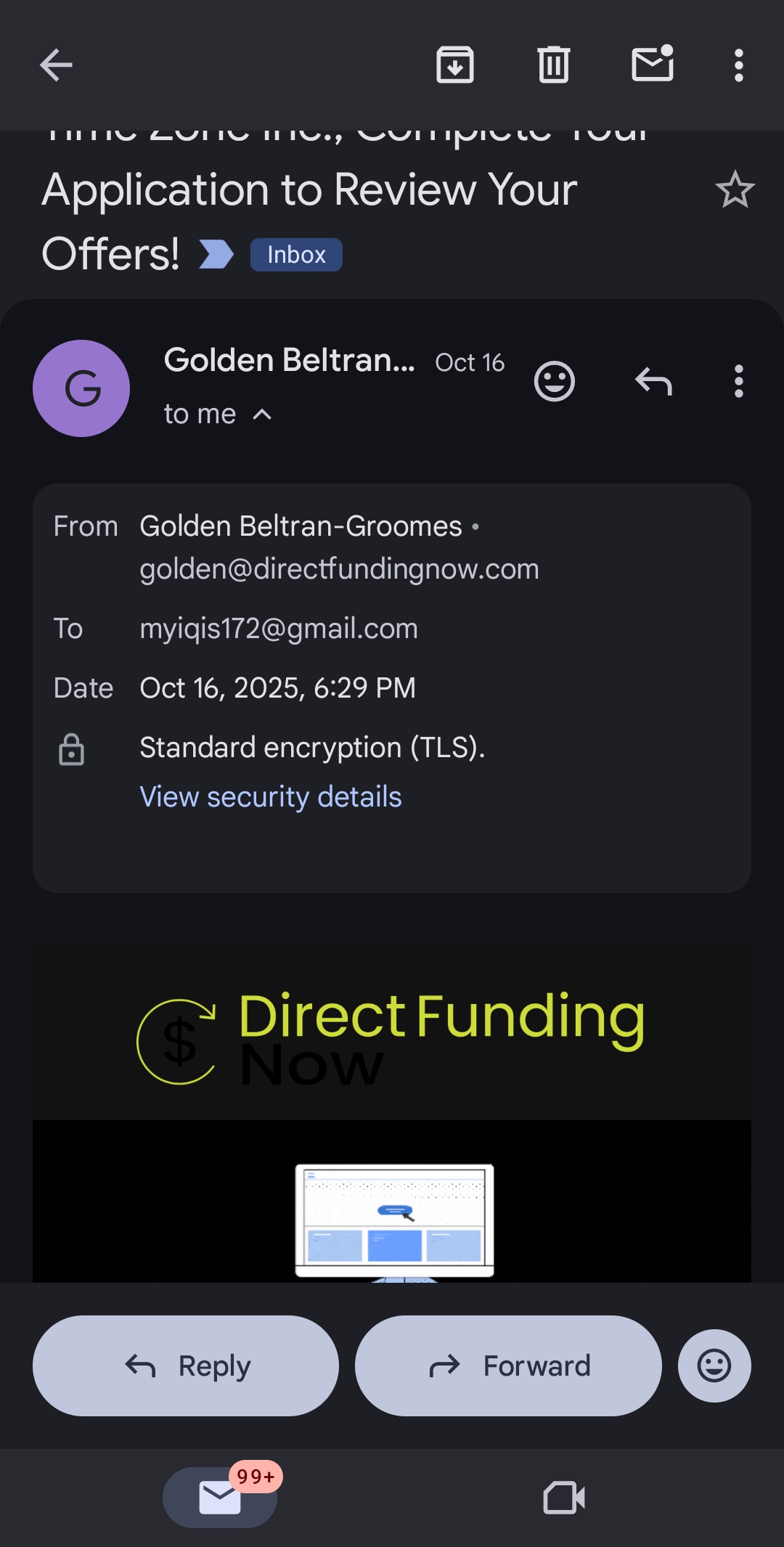The image size is (784, 1547).
Task: Navigate back to the inbox
Action: (55, 65)
